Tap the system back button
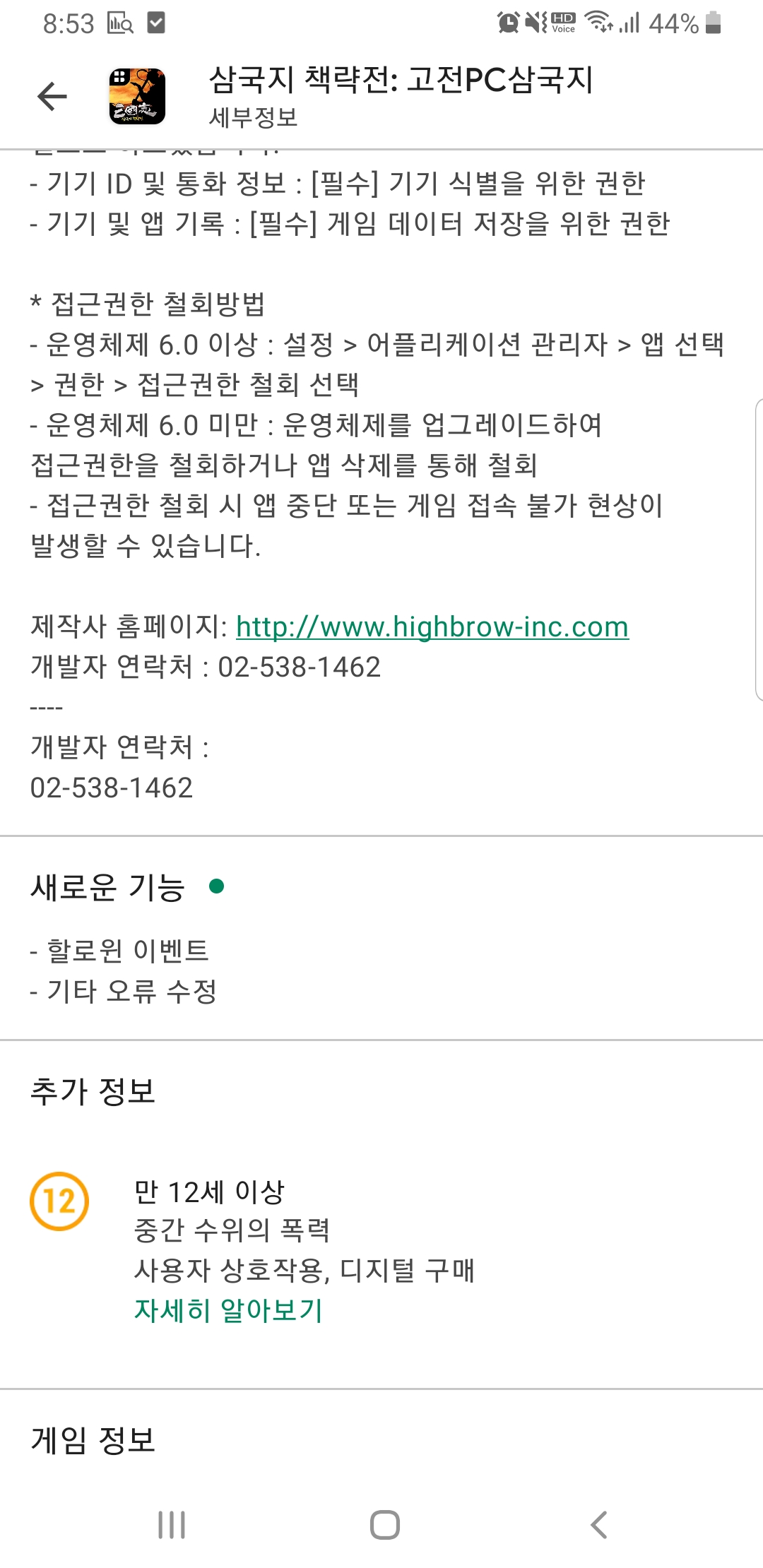Image resolution: width=763 pixels, height=1568 pixels. [x=598, y=1524]
